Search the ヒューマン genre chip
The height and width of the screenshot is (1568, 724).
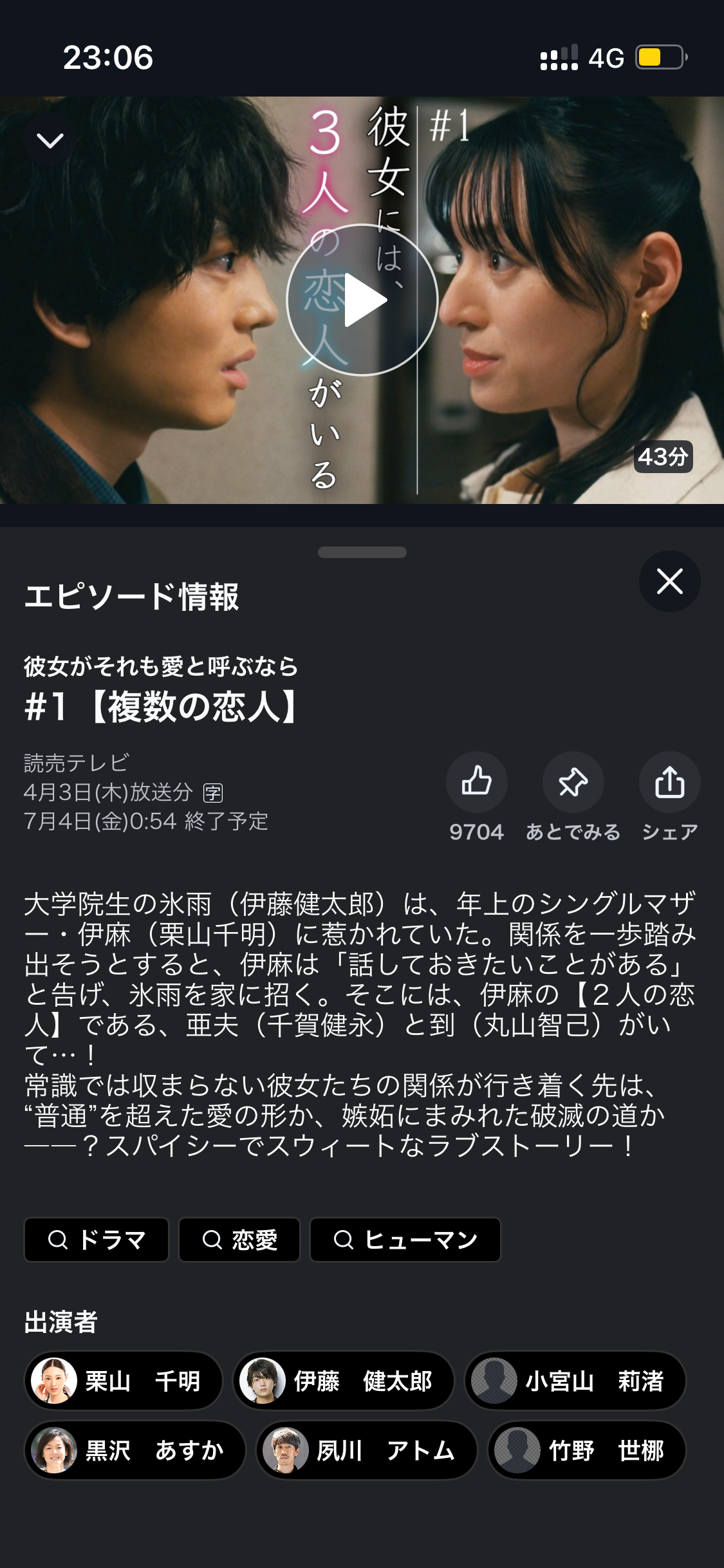pos(405,1240)
